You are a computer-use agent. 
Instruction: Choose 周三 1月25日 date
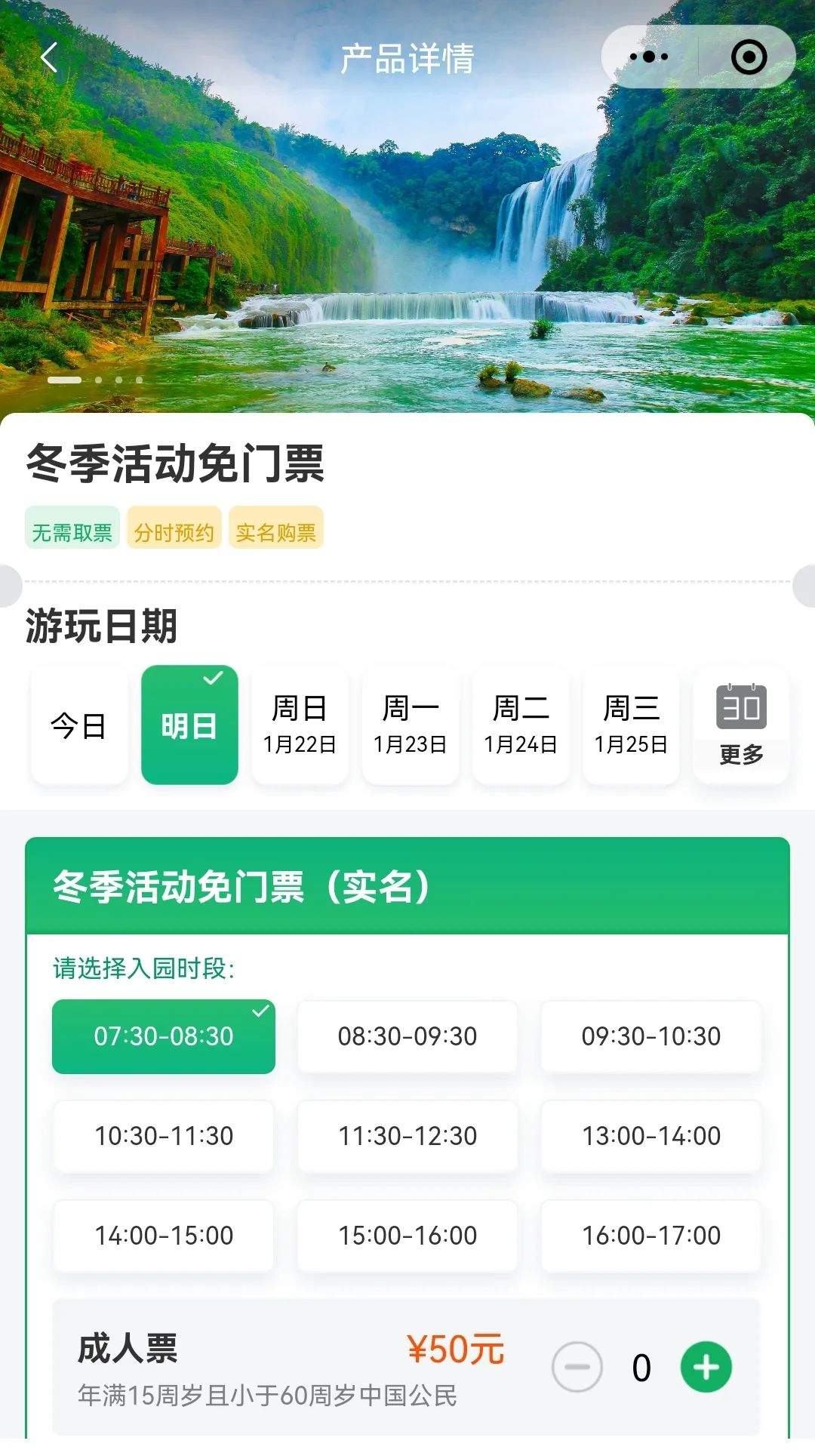click(x=631, y=726)
